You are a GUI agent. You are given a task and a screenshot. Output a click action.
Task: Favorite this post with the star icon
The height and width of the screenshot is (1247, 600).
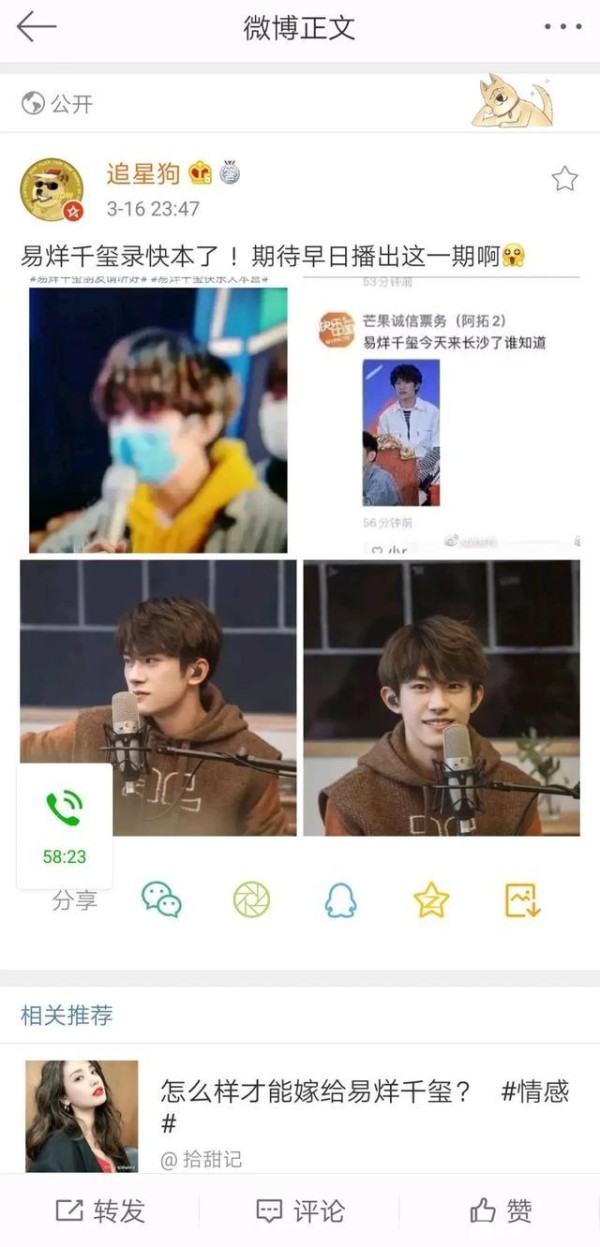565,179
